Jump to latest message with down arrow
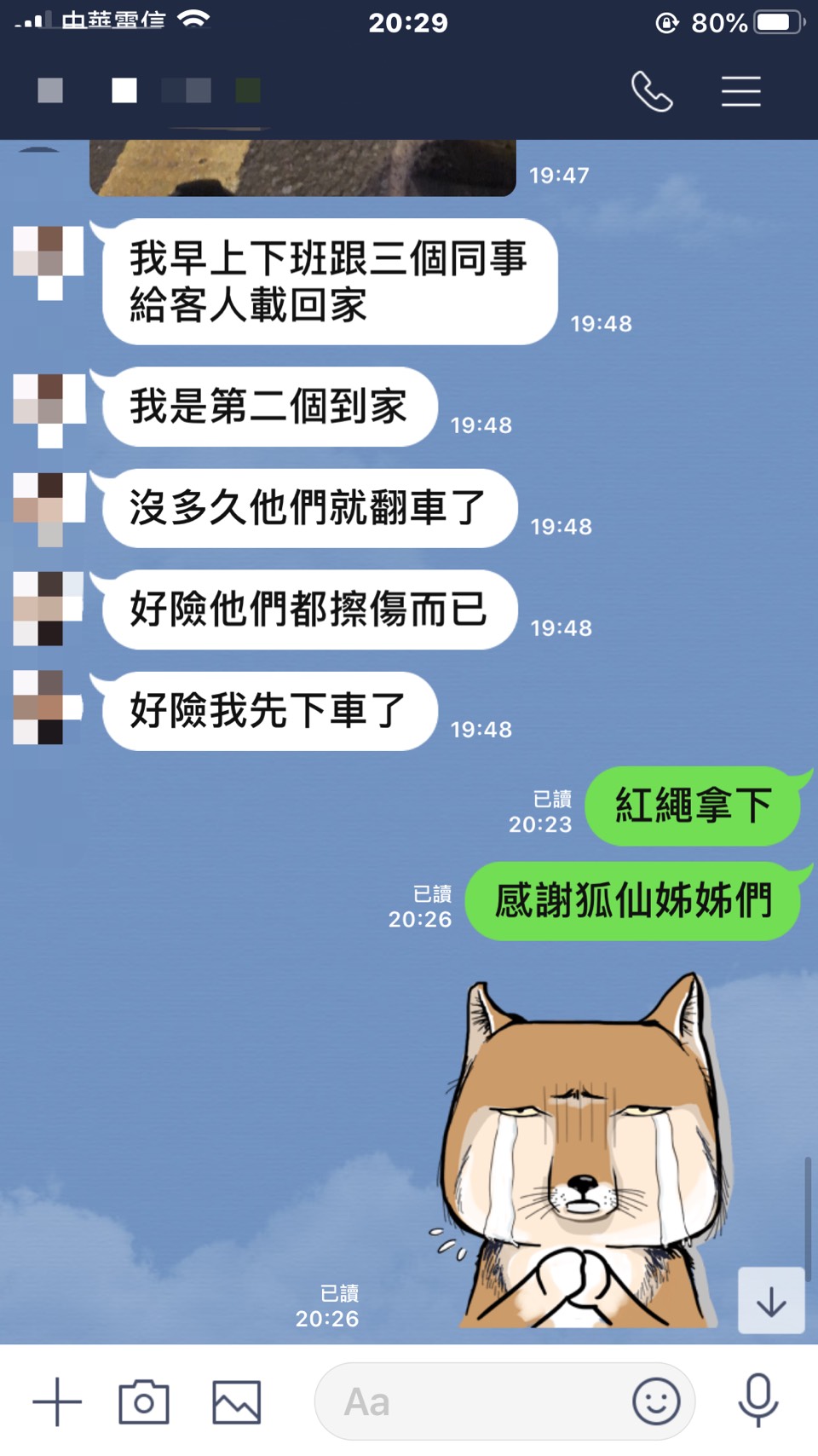Viewport: 818px width, 1456px height. pos(771,1301)
